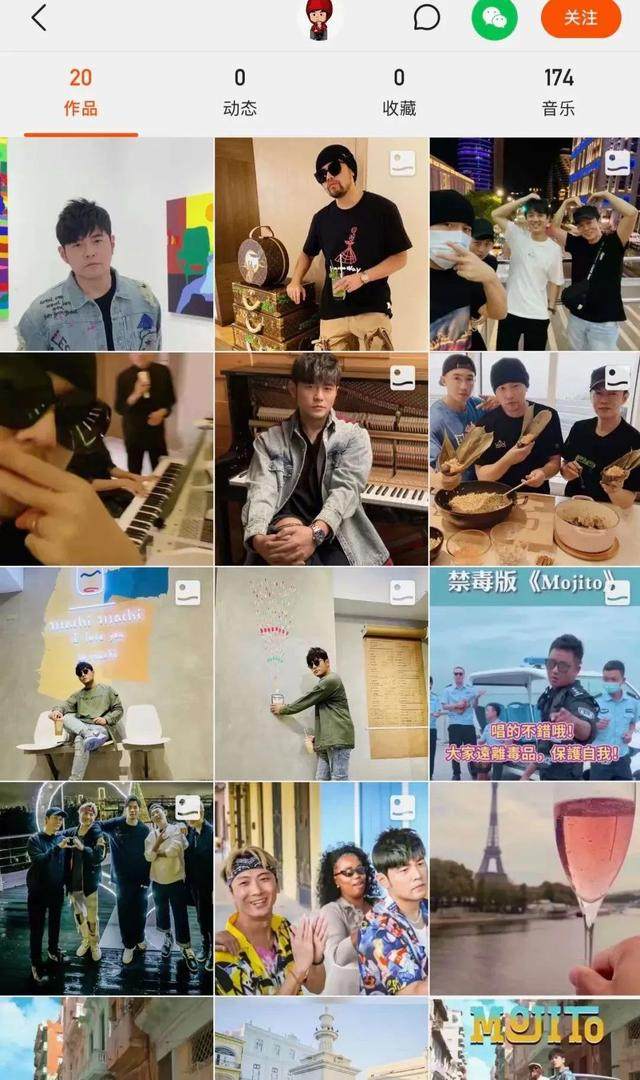Viewport: 640px width, 1080px height.
Task: Open the machi machi storefront post
Action: tap(106, 674)
